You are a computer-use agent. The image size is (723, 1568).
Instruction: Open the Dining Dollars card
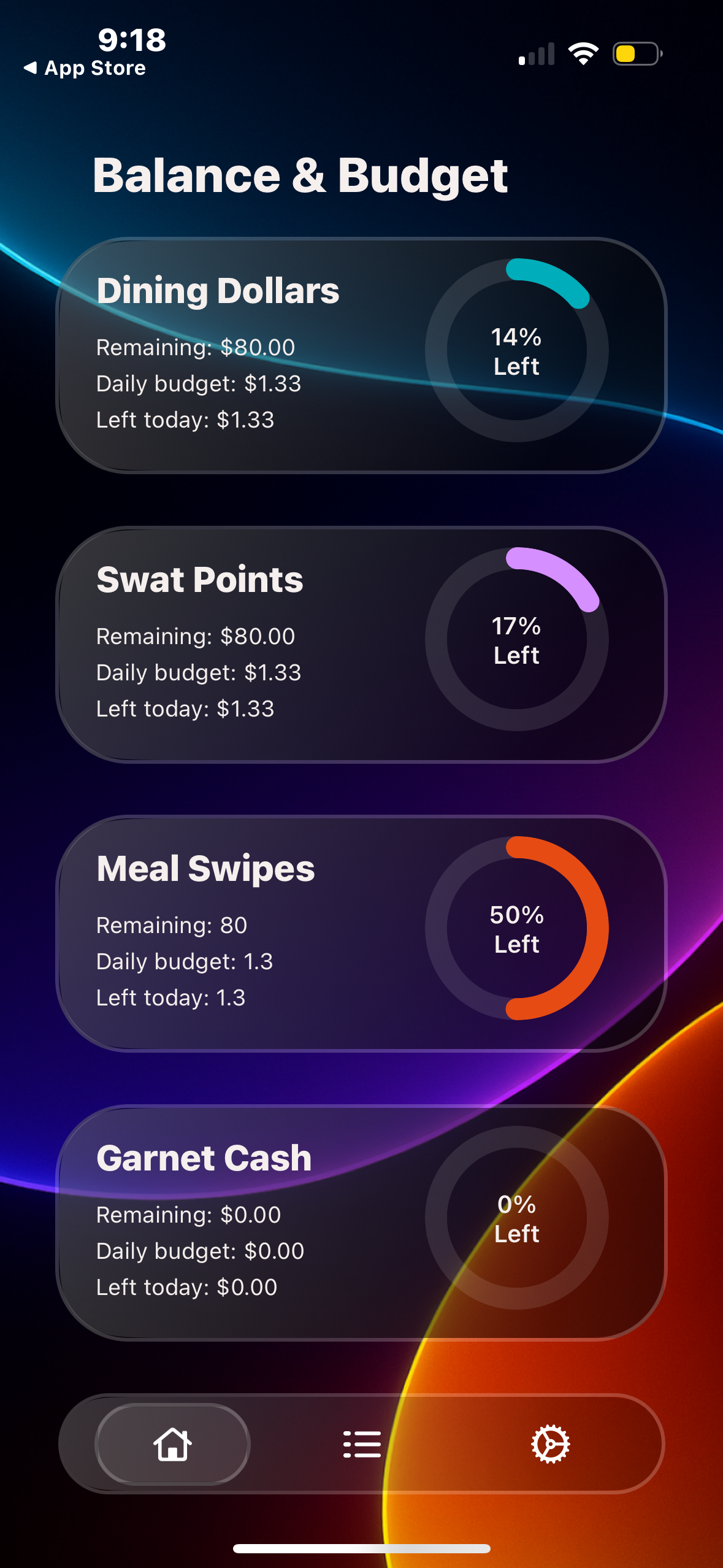click(361, 355)
